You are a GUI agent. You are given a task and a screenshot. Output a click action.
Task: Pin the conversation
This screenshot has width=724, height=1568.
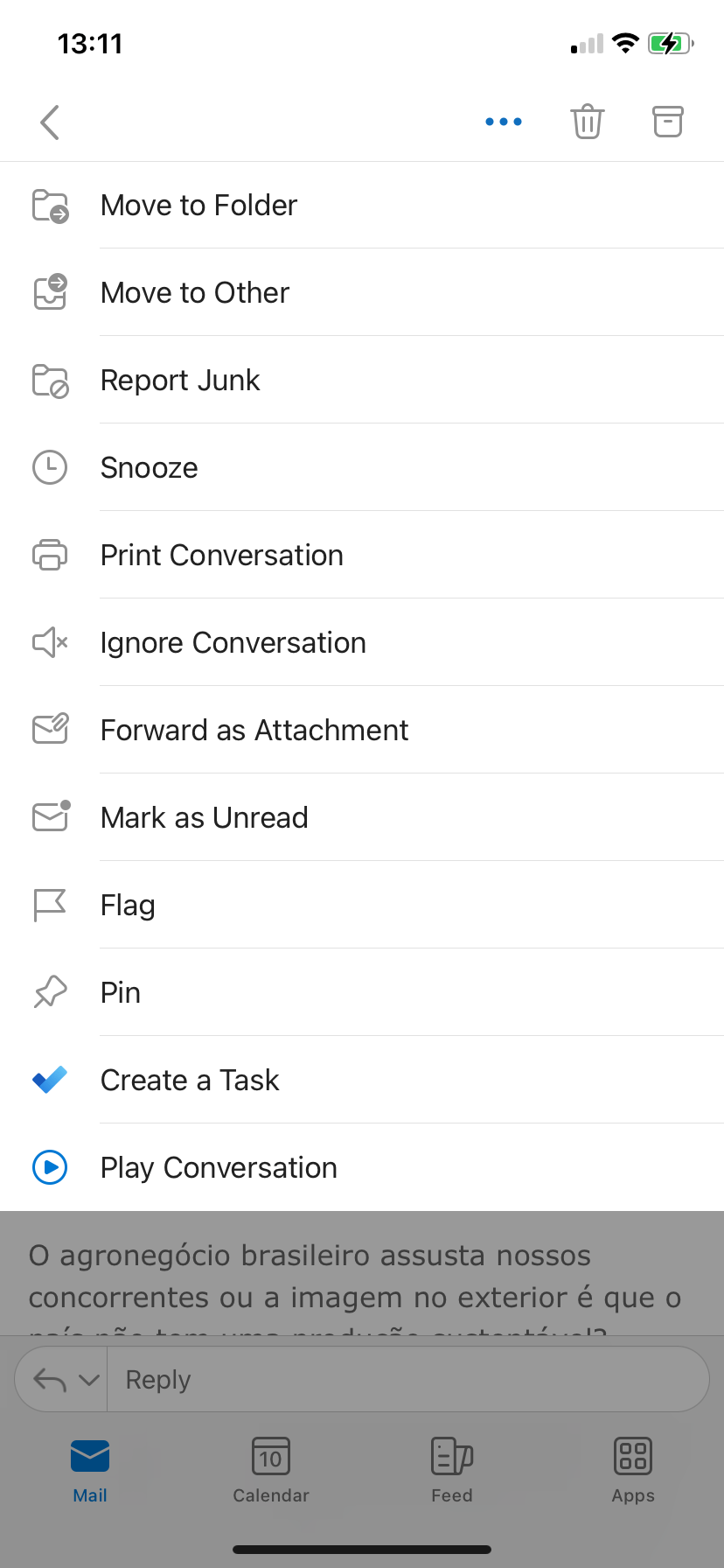point(120,992)
